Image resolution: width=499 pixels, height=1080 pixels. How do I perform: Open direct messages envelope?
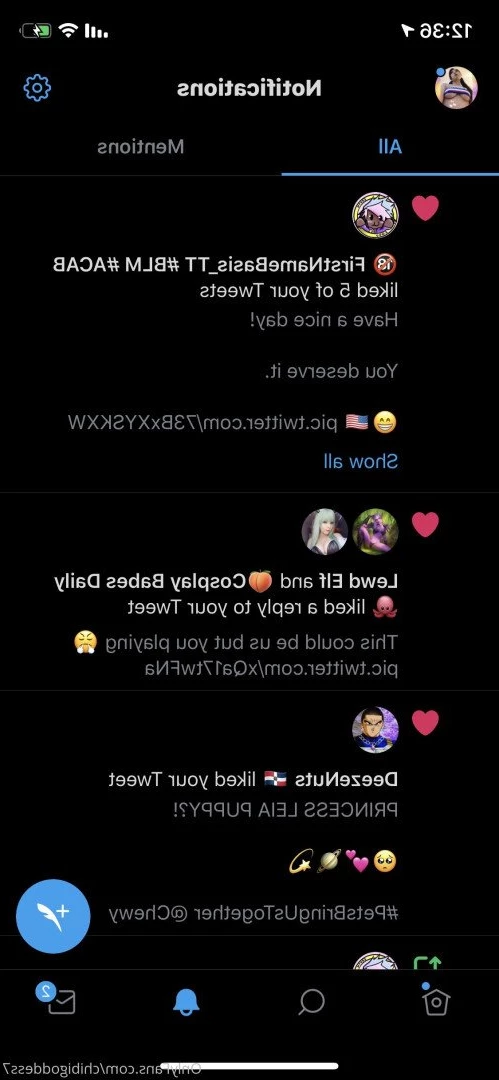point(57,1000)
